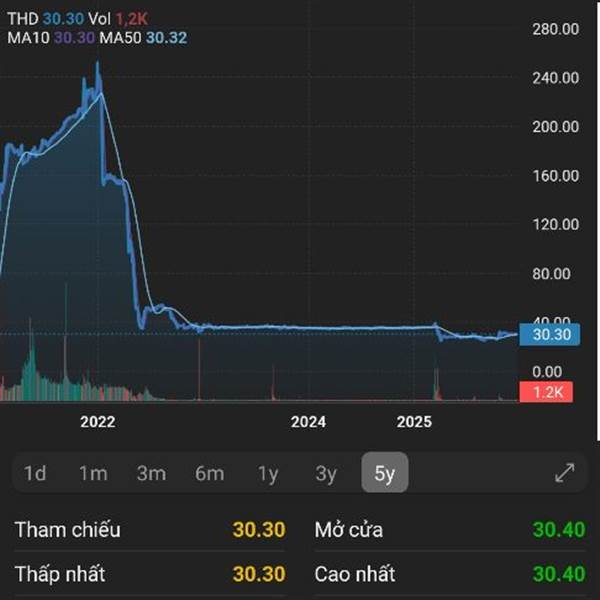Expand chart to full screen
600x600 pixels.
pos(565,473)
